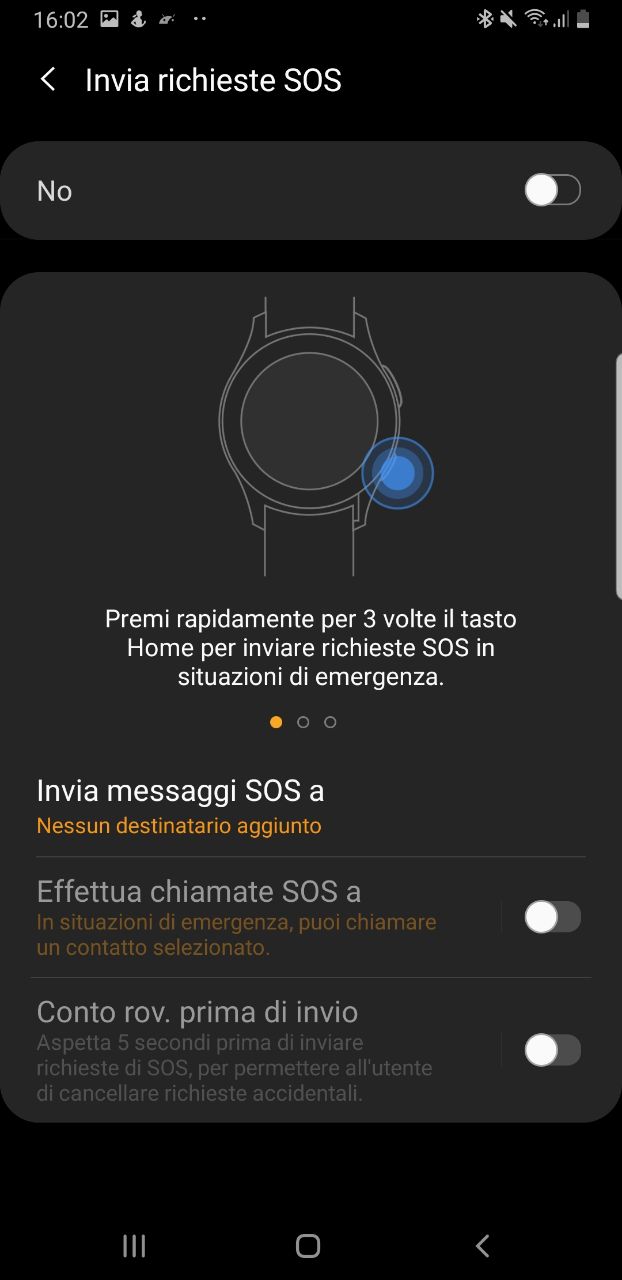Toggle Conto rov. prima di invio switch
This screenshot has height=1280, width=622.
553,1050
